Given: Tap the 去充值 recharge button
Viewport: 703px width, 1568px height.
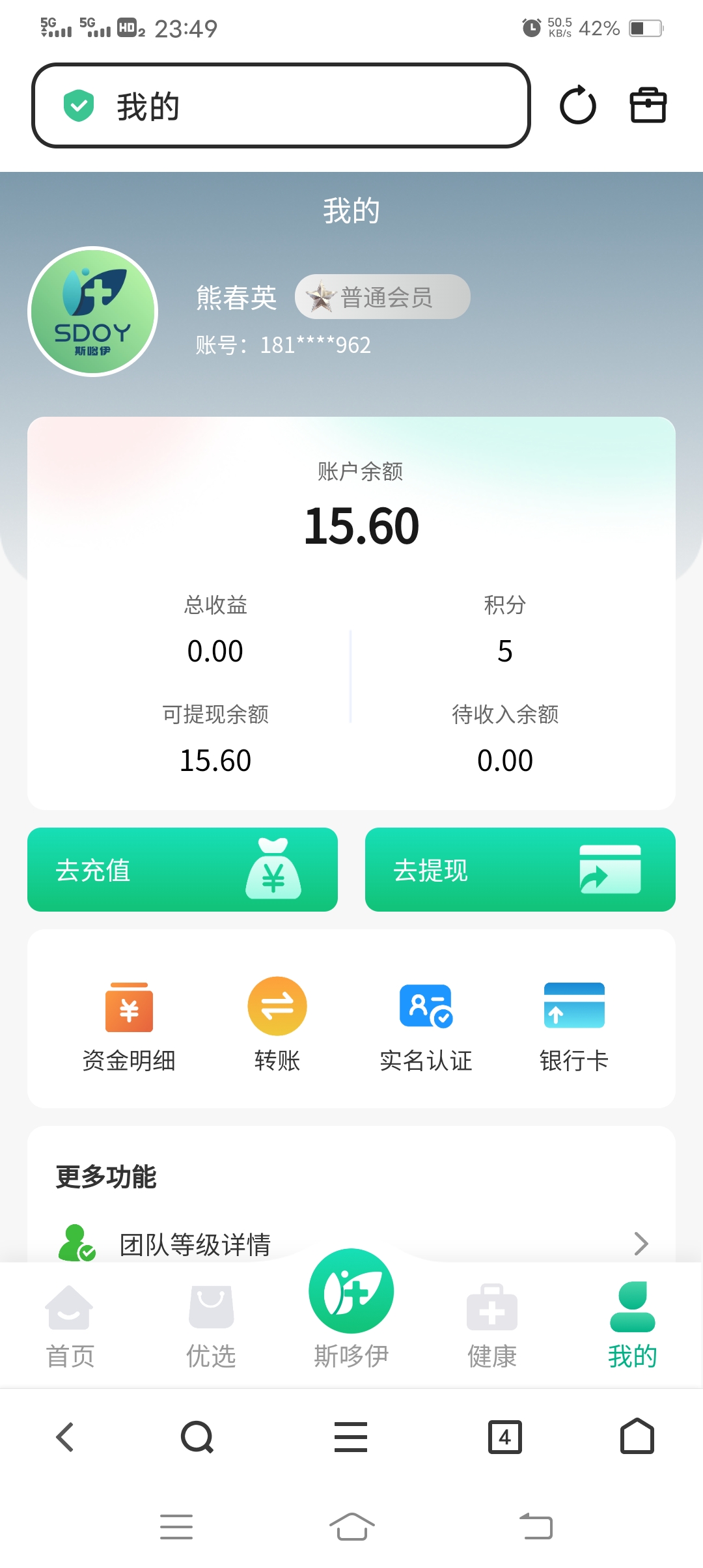Looking at the screenshot, I should pyautogui.click(x=182, y=870).
